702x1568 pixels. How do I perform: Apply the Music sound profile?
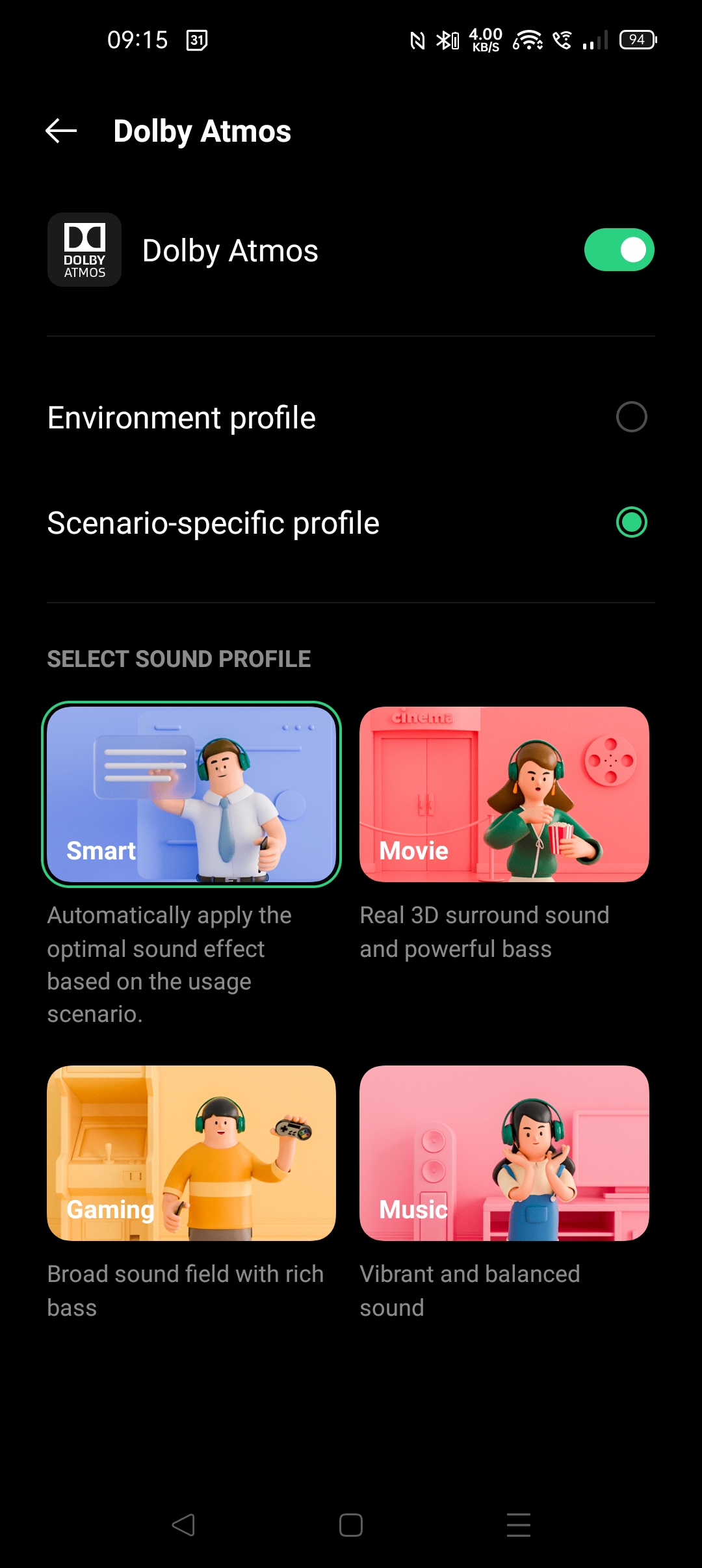pyautogui.click(x=504, y=1153)
